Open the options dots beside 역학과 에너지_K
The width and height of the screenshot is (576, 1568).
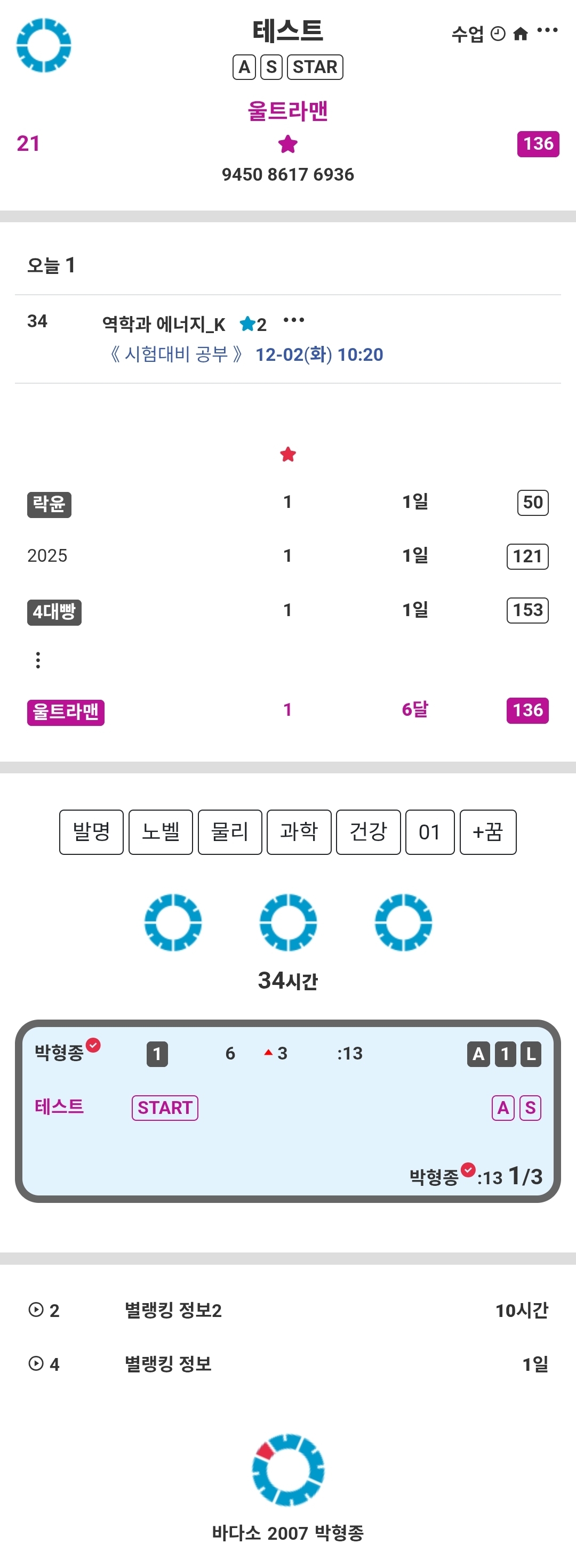tap(293, 321)
